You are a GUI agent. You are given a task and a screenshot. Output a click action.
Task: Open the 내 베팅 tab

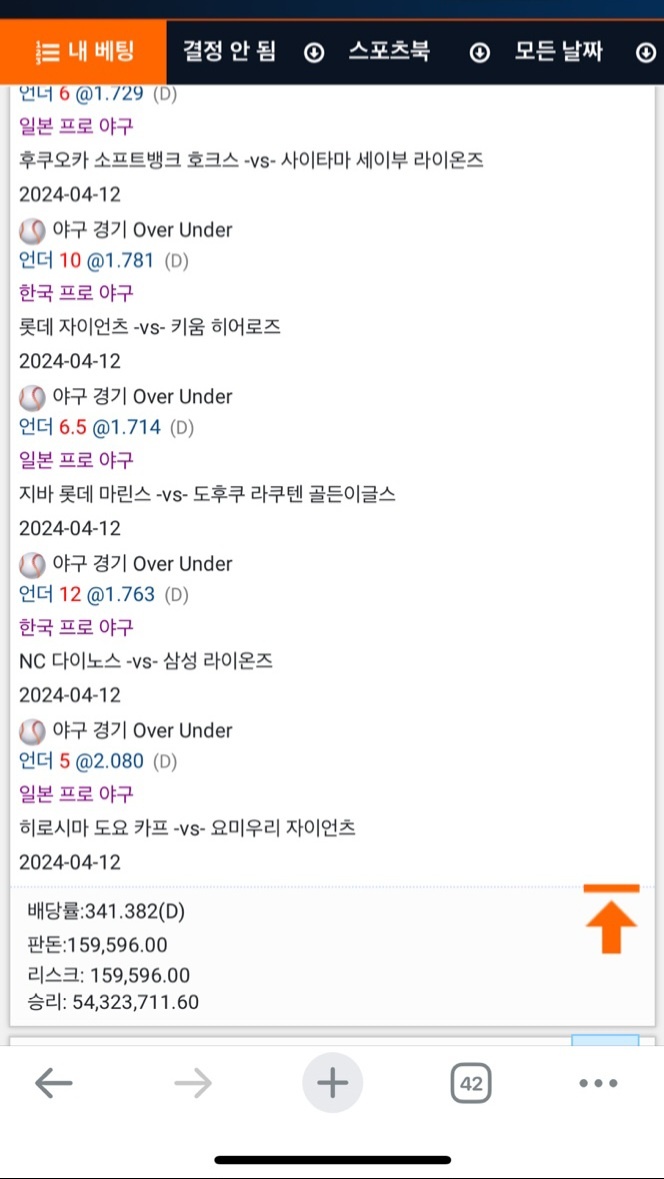(83, 52)
